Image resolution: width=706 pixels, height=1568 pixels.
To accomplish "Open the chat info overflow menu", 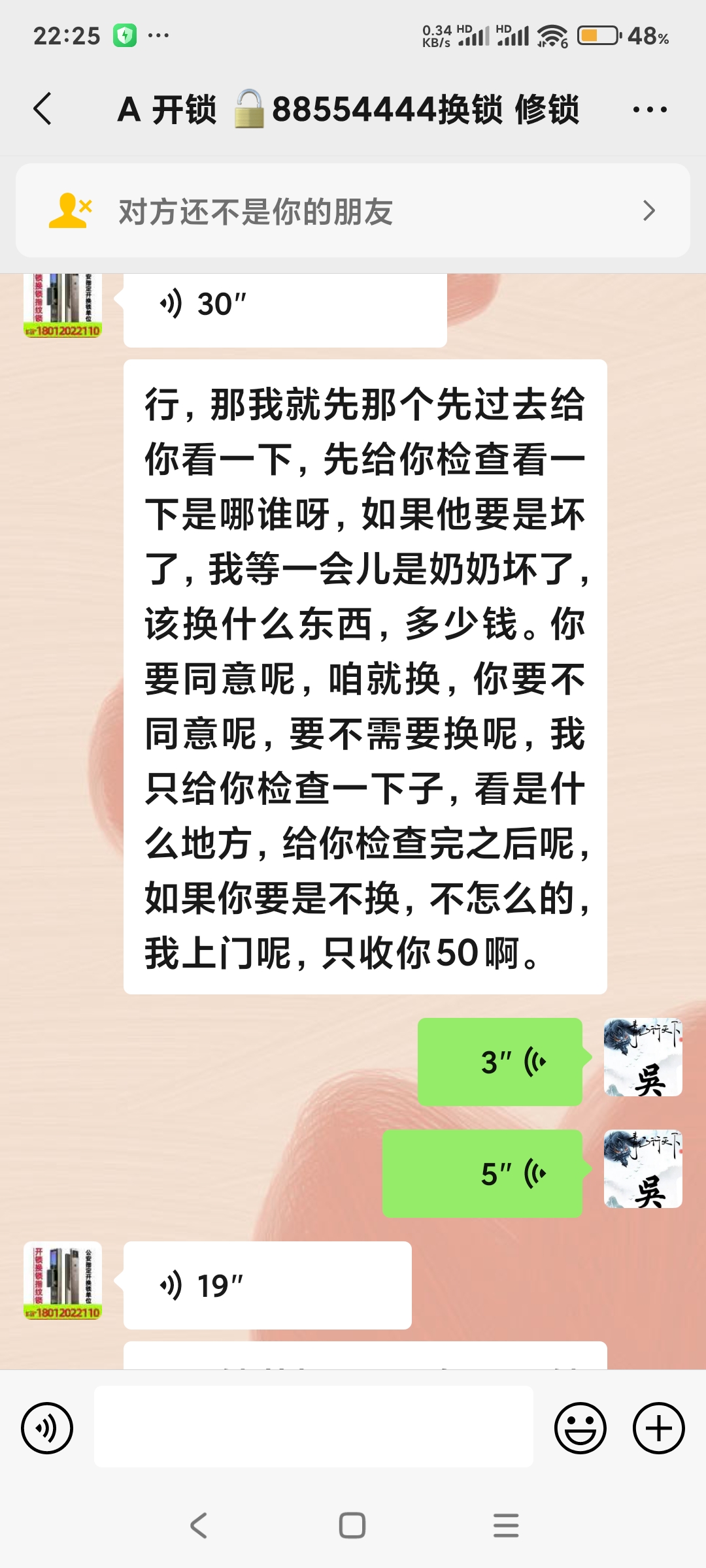I will coord(650,109).
